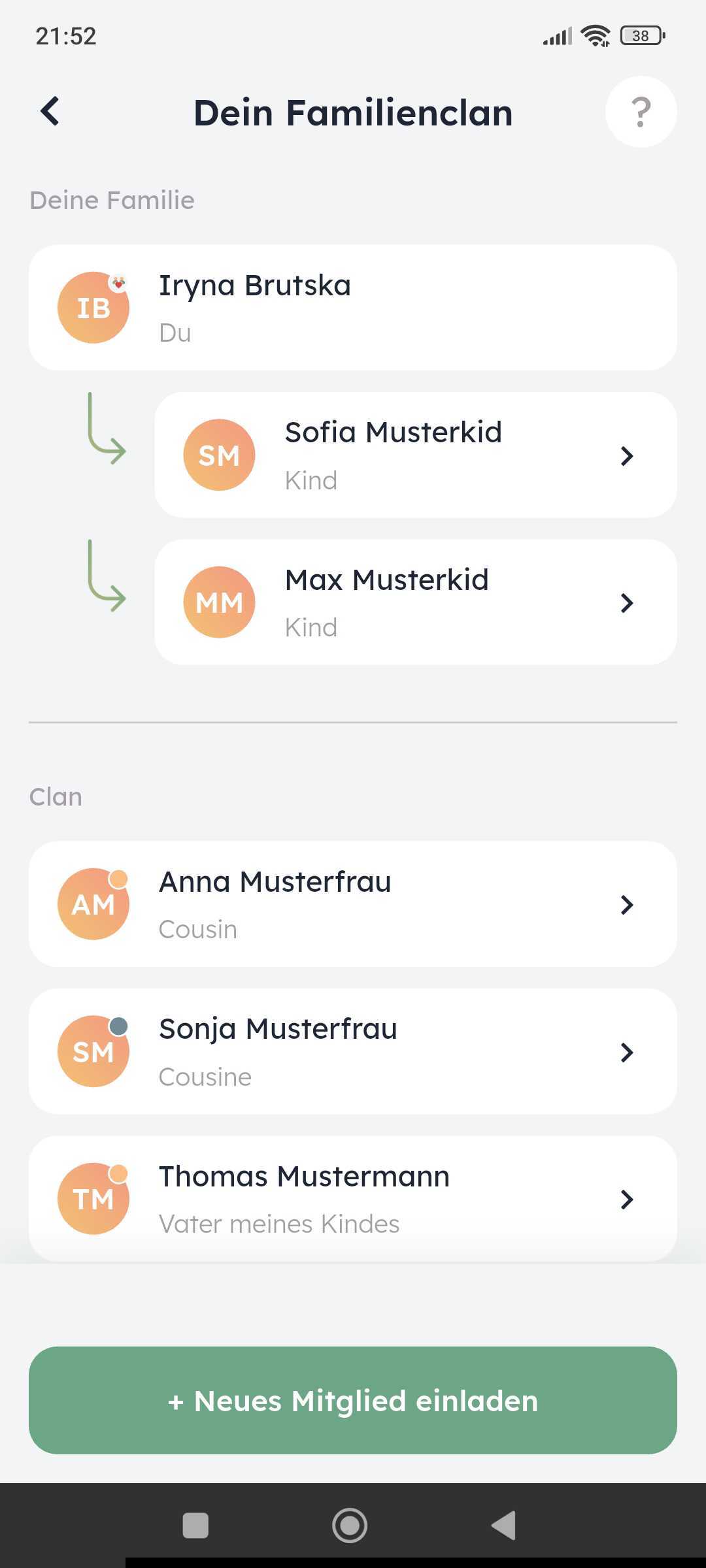Open Sofia Musterkid's child profile
Viewport: 706px width, 1568px height.
point(416,455)
